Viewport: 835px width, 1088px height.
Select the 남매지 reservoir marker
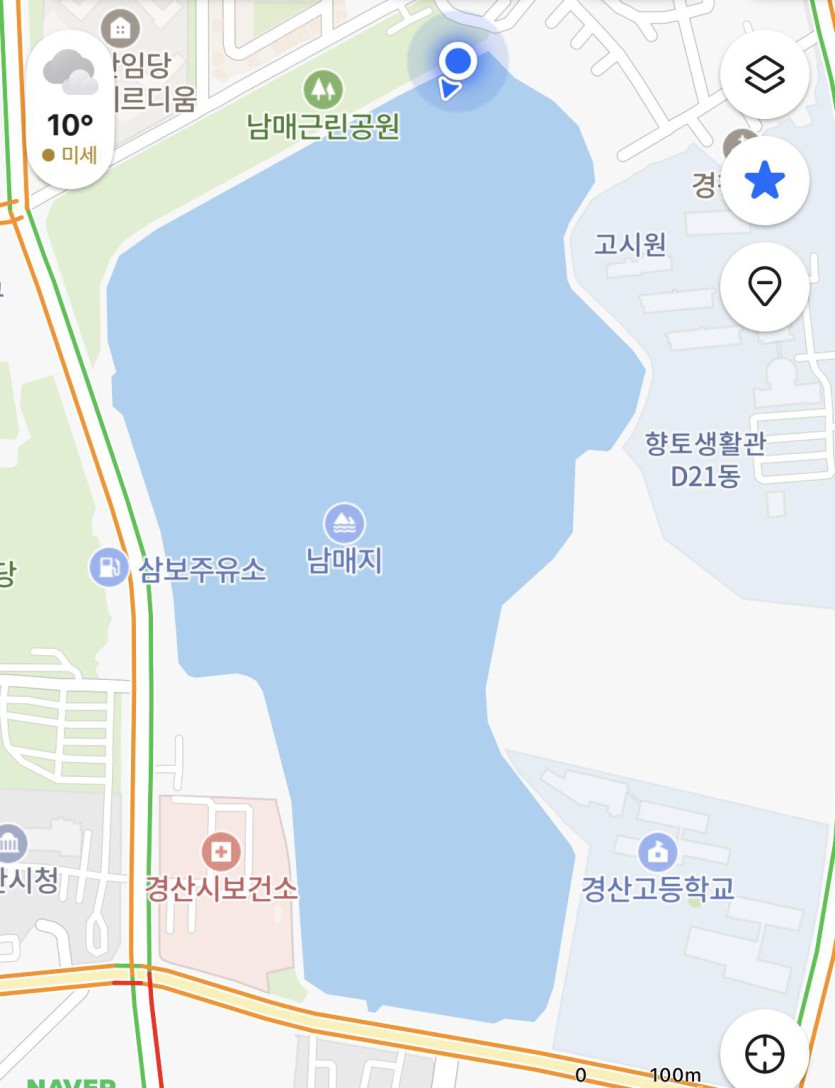[344, 524]
